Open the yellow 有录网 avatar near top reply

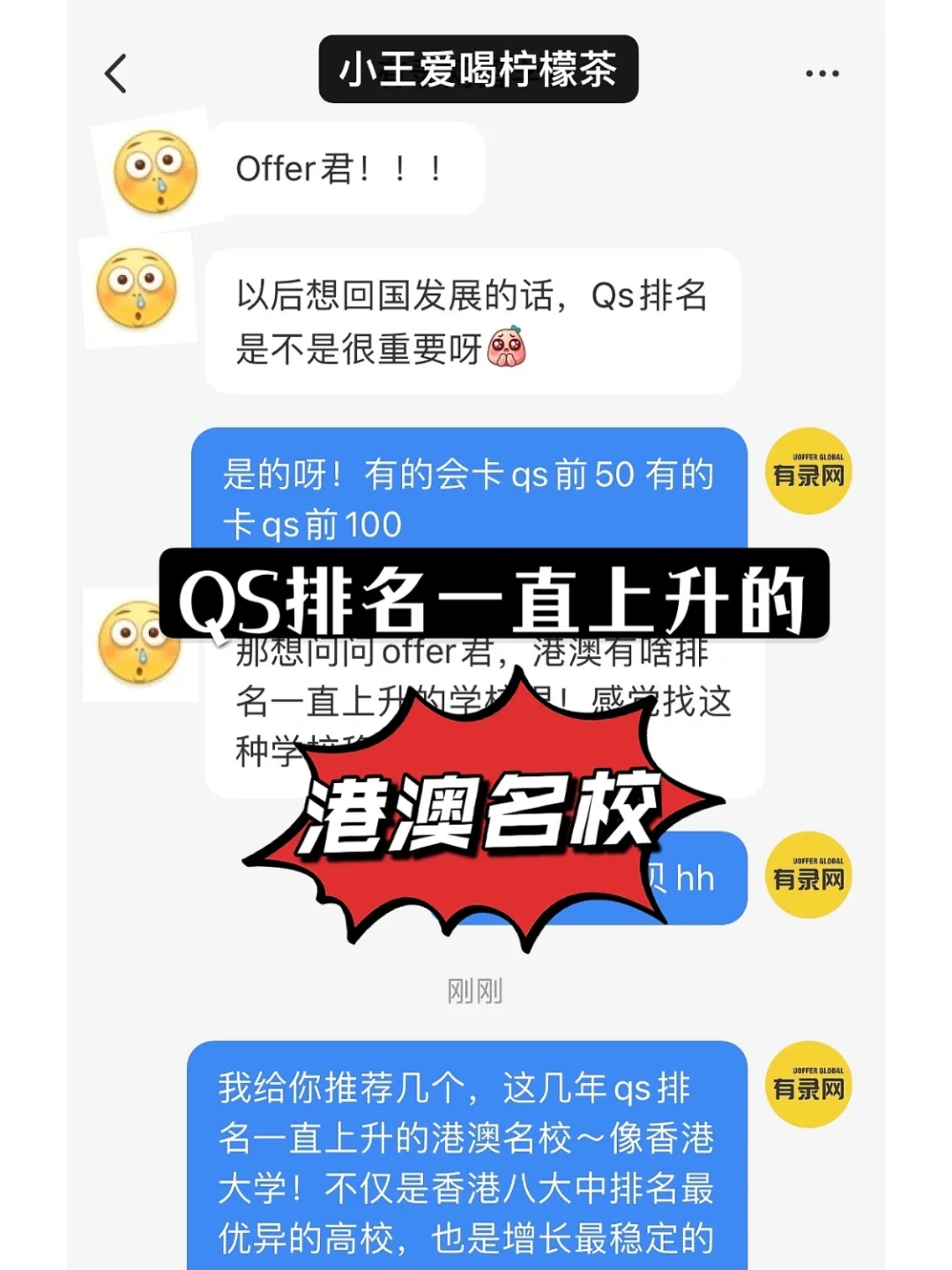pos(808,472)
